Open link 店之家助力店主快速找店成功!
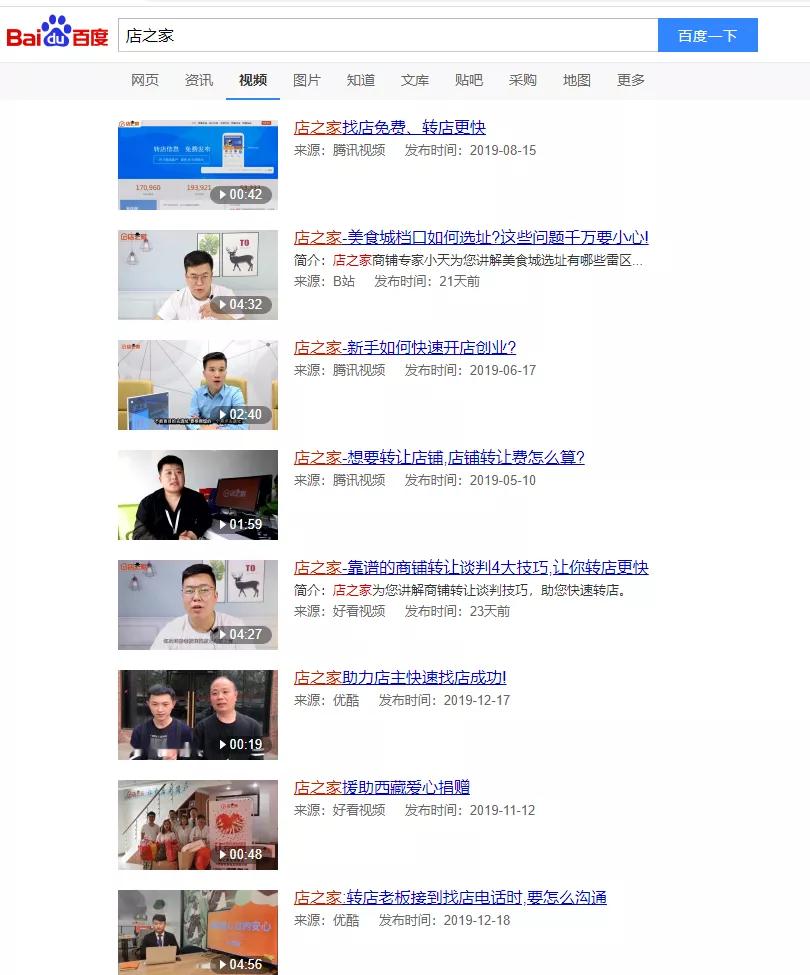 (399, 678)
